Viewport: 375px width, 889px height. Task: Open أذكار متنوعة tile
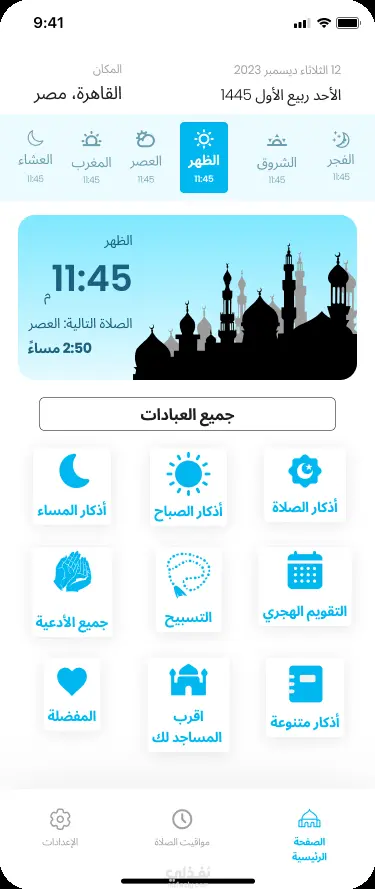tap(305, 697)
